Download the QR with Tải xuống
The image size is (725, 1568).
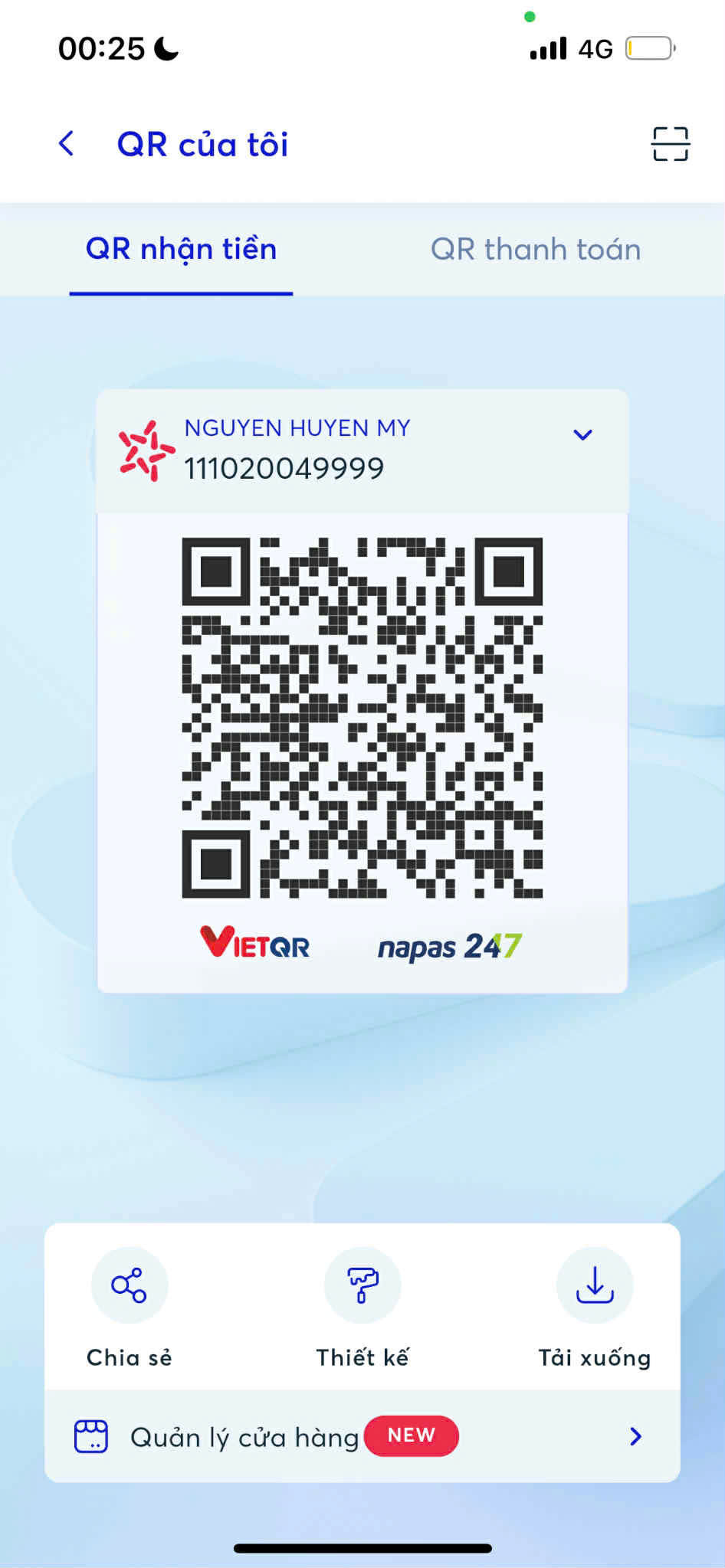595,1286
